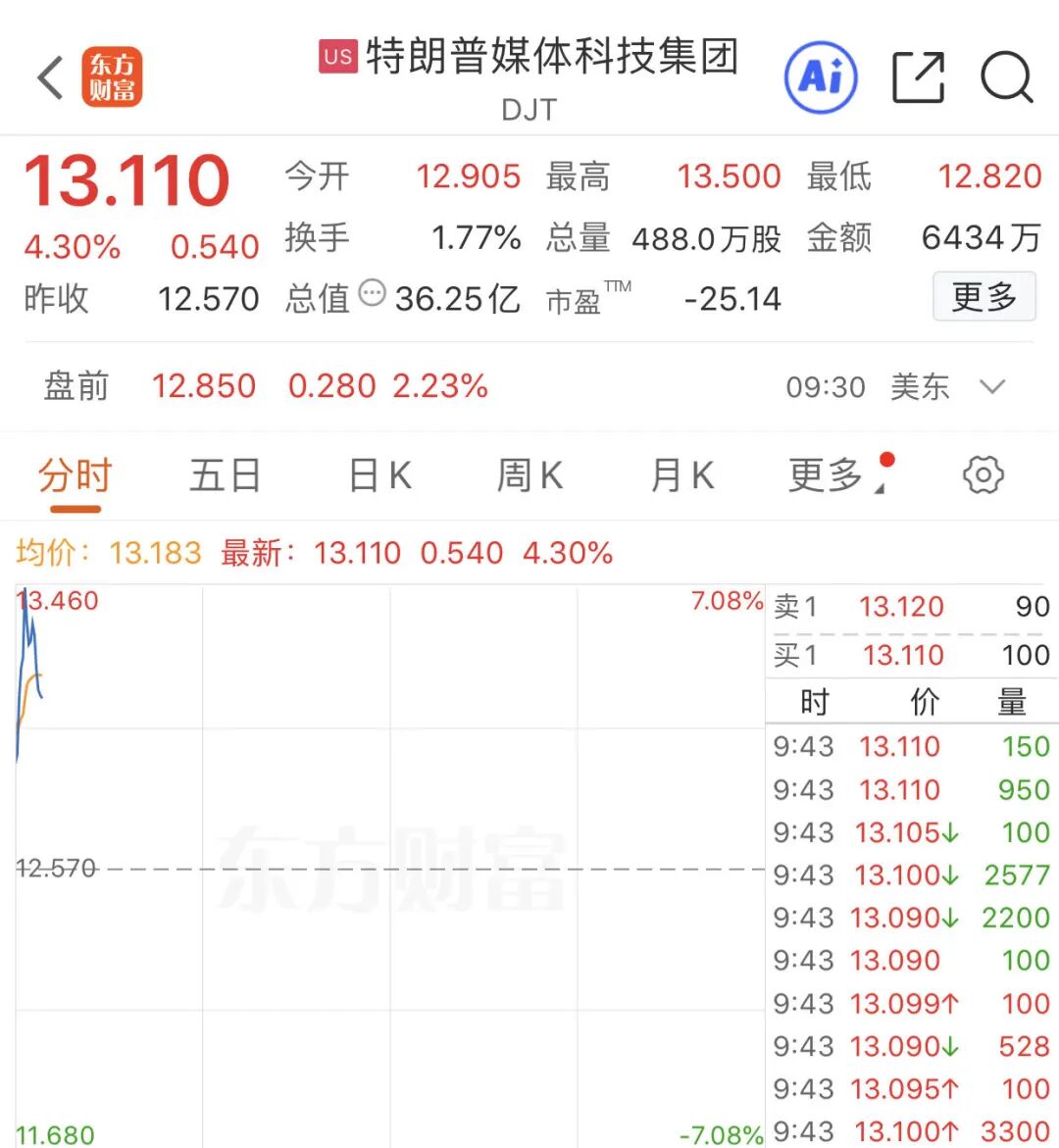Open the search magnifier
The height and width of the screenshot is (1148, 1059).
1006,76
